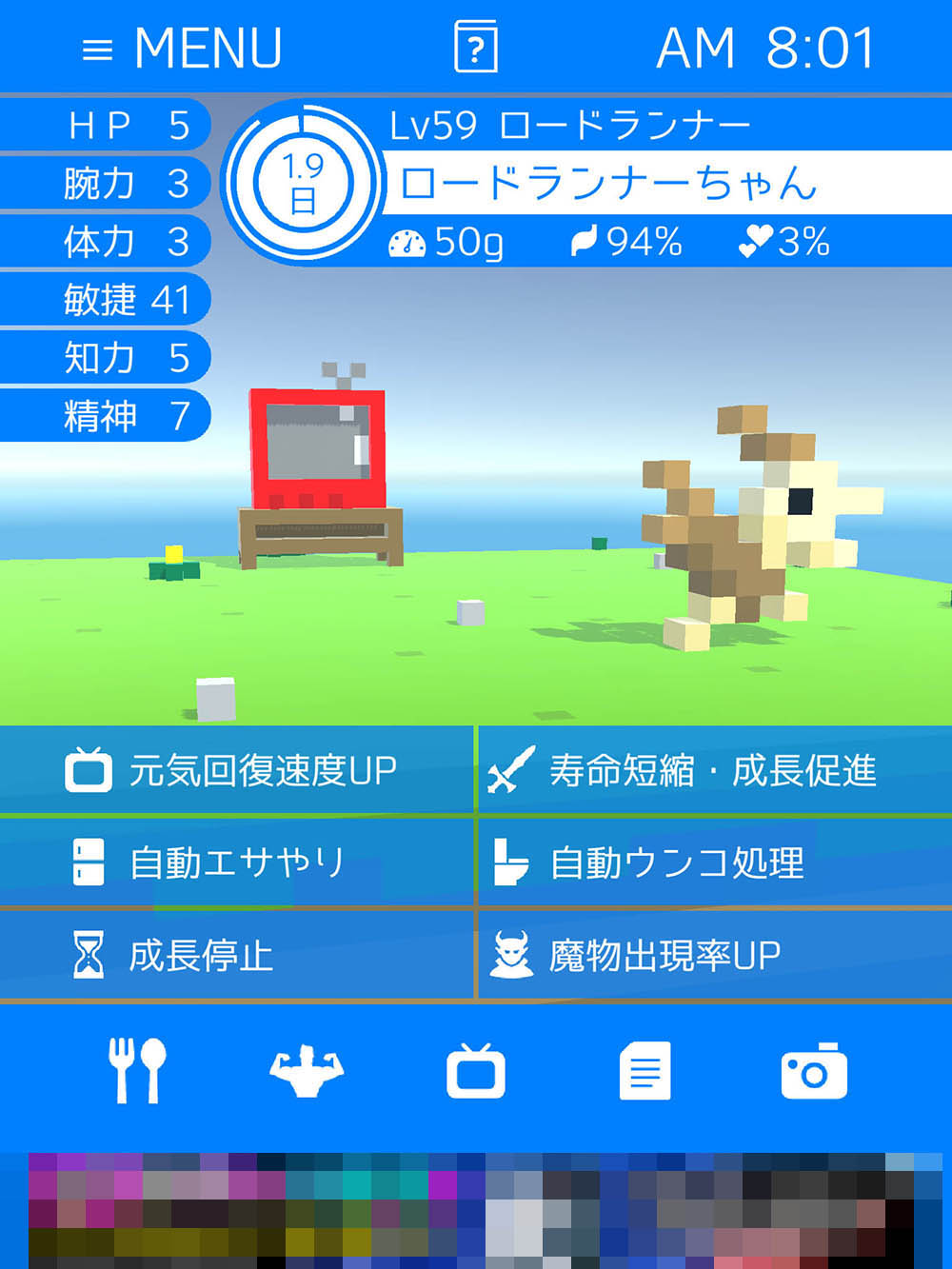Choose 成長停止 to stop growth
The height and width of the screenshot is (1269, 952).
click(x=236, y=955)
